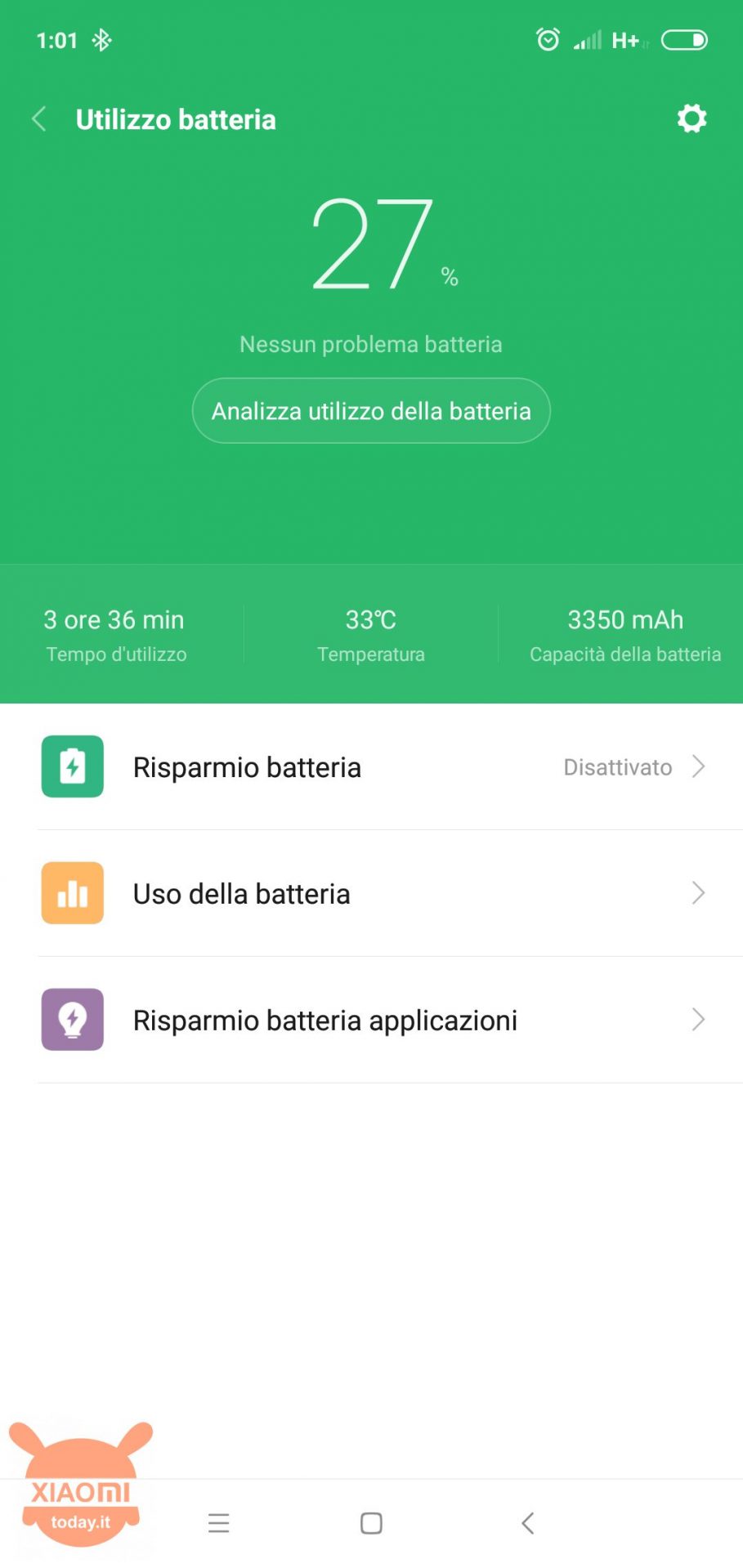Screen dimensions: 743x1568
Task: Go back from Utilizzo batteria
Action: coord(38,119)
